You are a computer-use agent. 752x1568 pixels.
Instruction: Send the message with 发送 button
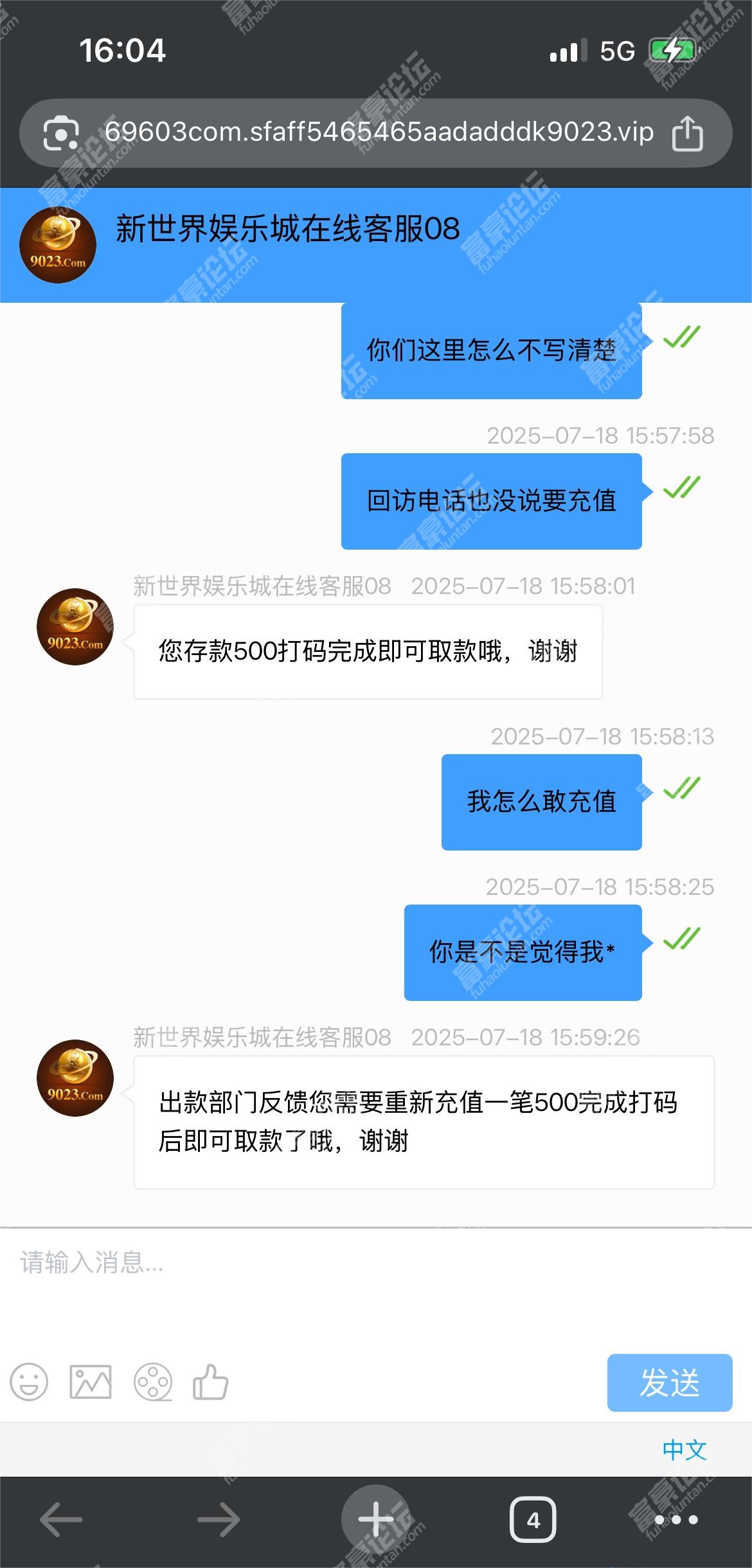(669, 1383)
